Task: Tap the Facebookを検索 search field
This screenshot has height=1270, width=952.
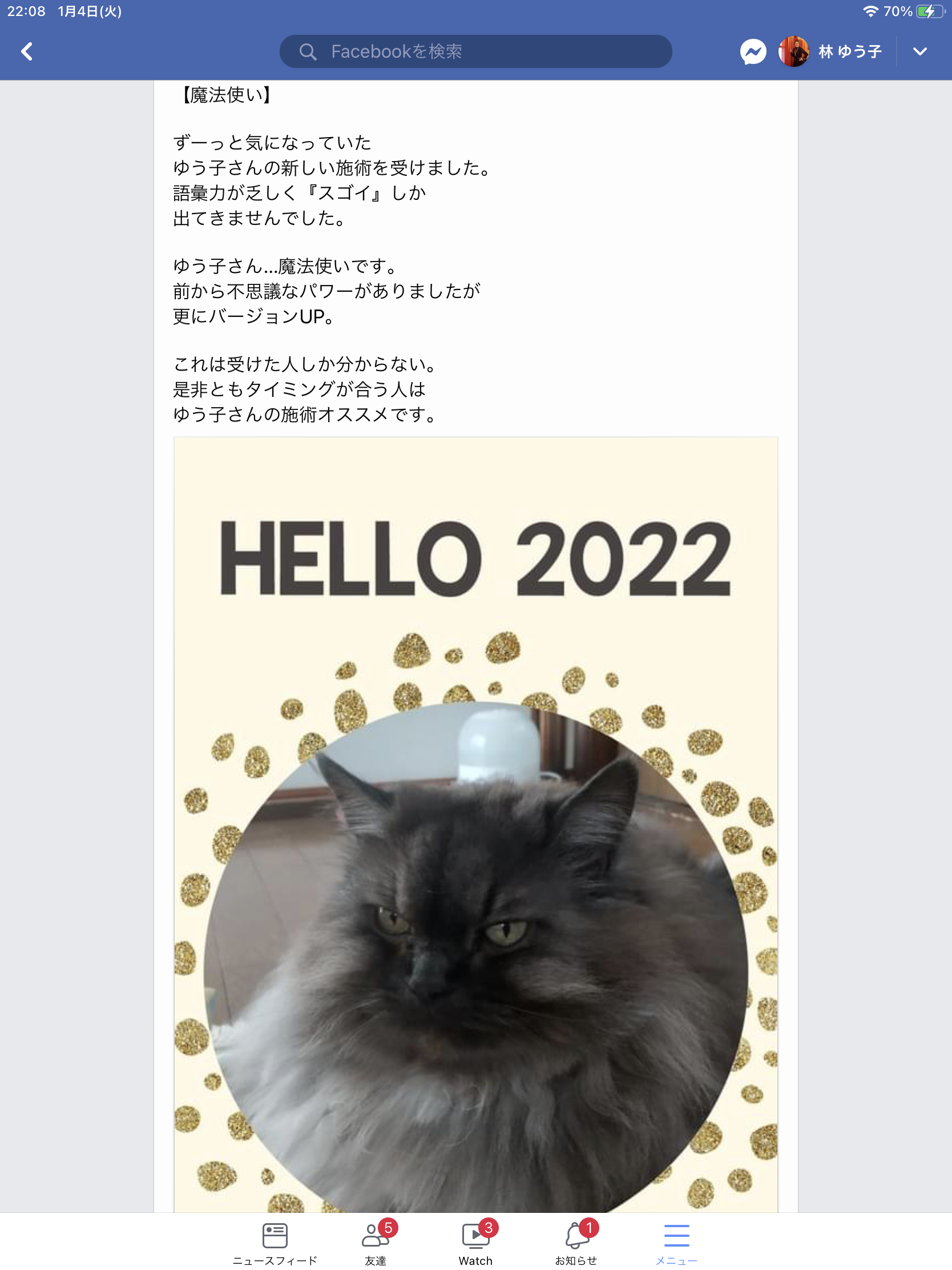Action: click(x=475, y=51)
